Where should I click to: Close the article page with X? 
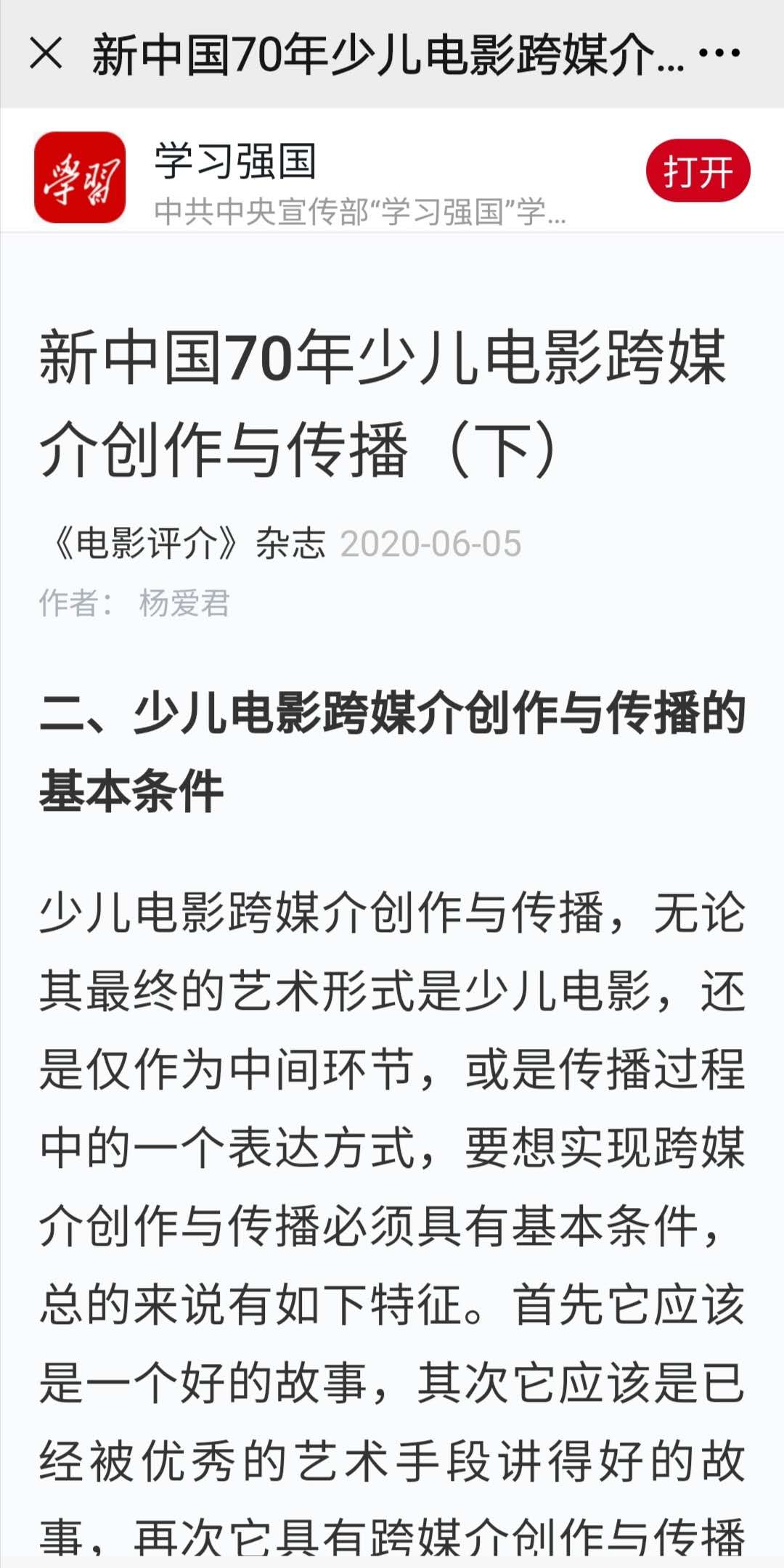(x=46, y=54)
